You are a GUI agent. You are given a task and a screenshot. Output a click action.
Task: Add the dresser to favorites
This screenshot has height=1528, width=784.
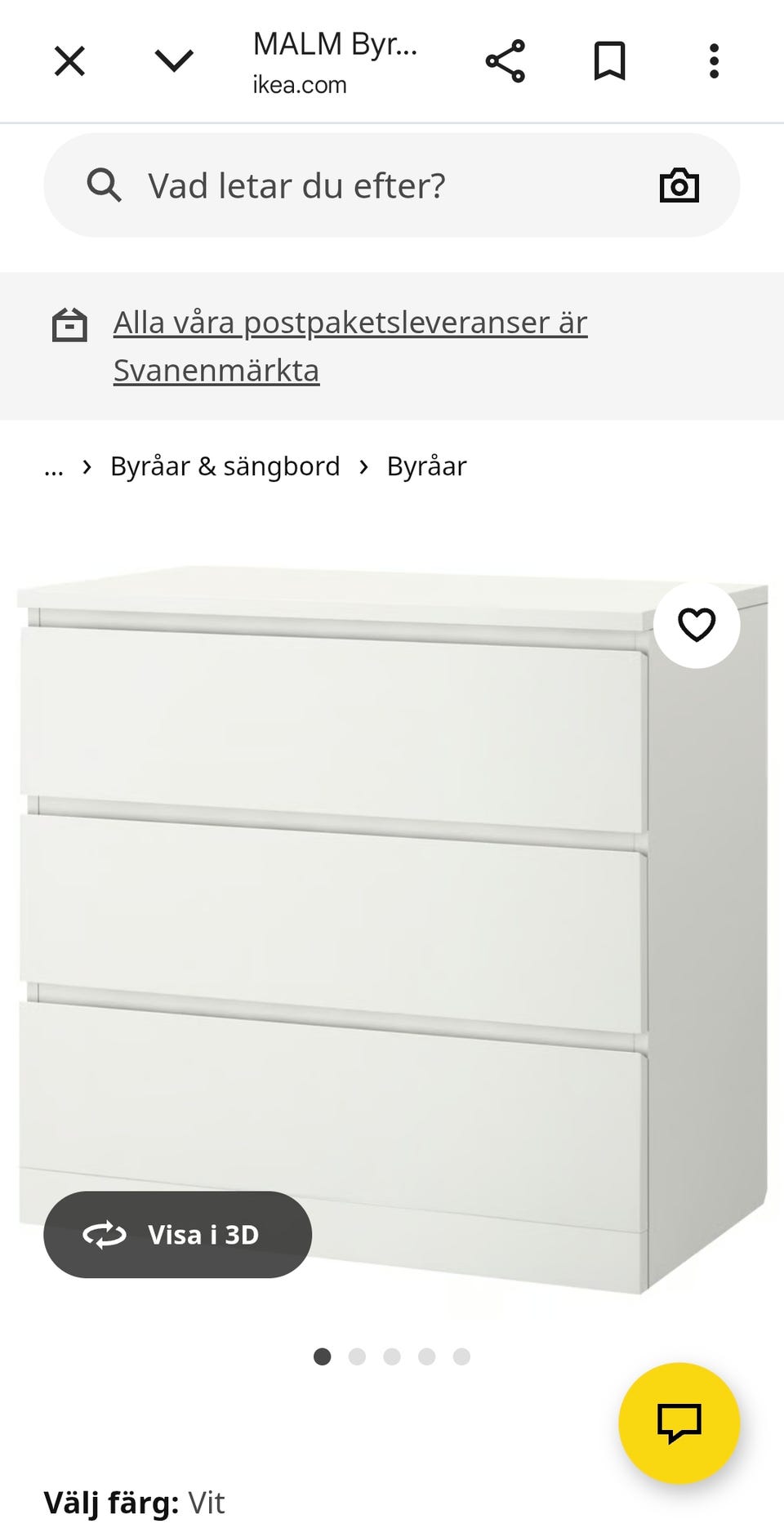[x=697, y=626]
